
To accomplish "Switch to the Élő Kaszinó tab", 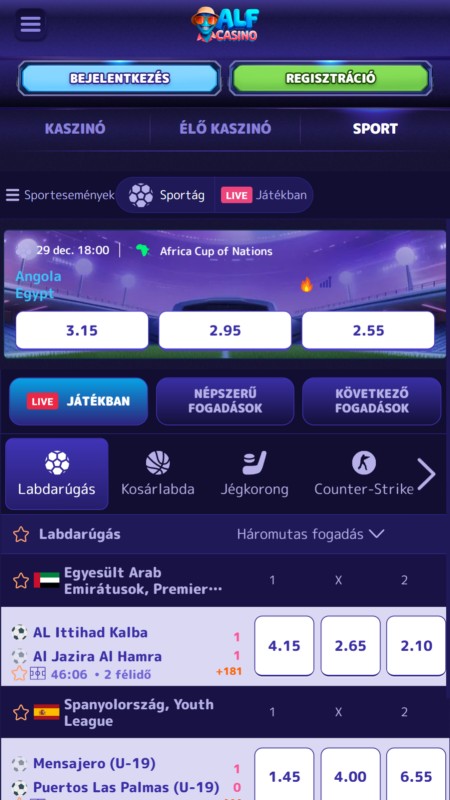I will coord(225,129).
